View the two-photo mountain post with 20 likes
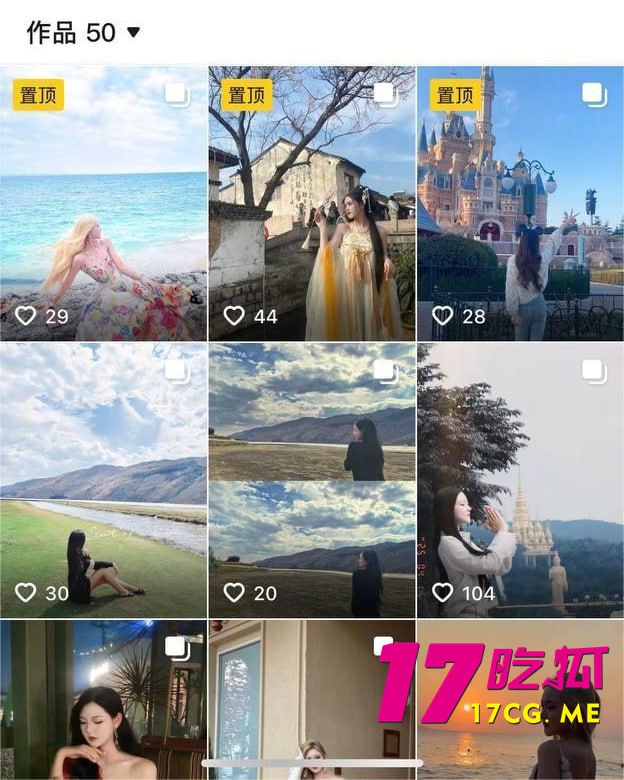Image resolution: width=624 pixels, height=780 pixels. tap(311, 480)
